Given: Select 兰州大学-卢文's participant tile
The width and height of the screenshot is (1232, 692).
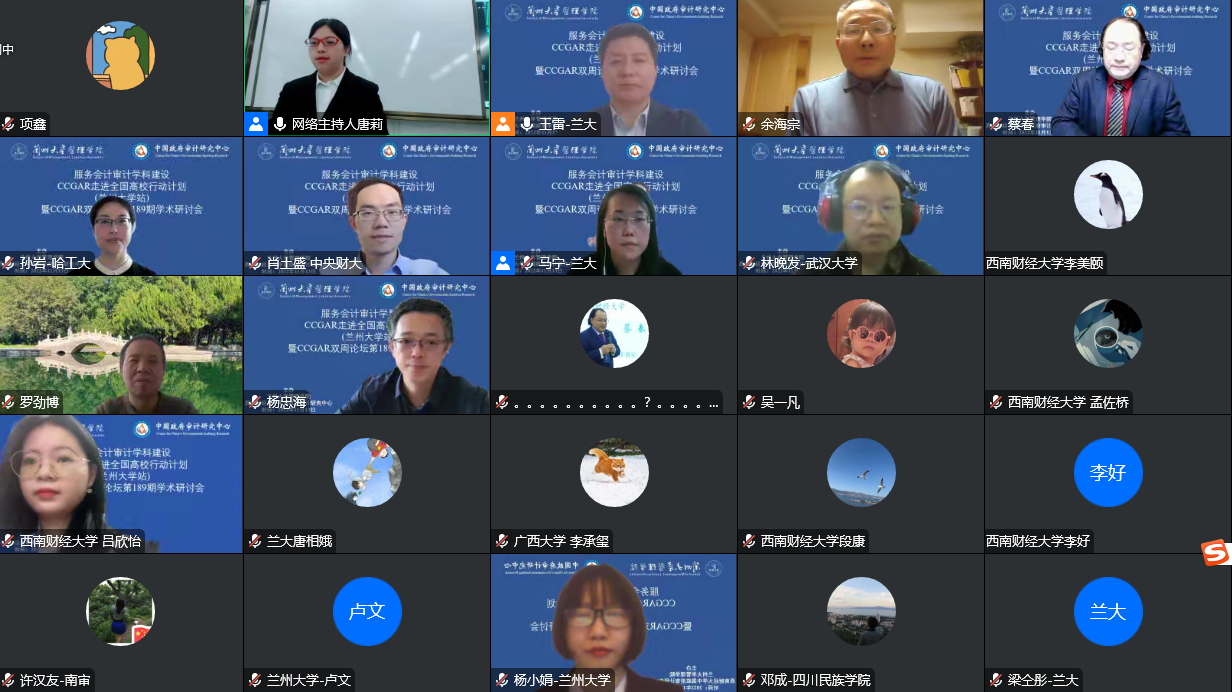Looking at the screenshot, I should point(366,622).
